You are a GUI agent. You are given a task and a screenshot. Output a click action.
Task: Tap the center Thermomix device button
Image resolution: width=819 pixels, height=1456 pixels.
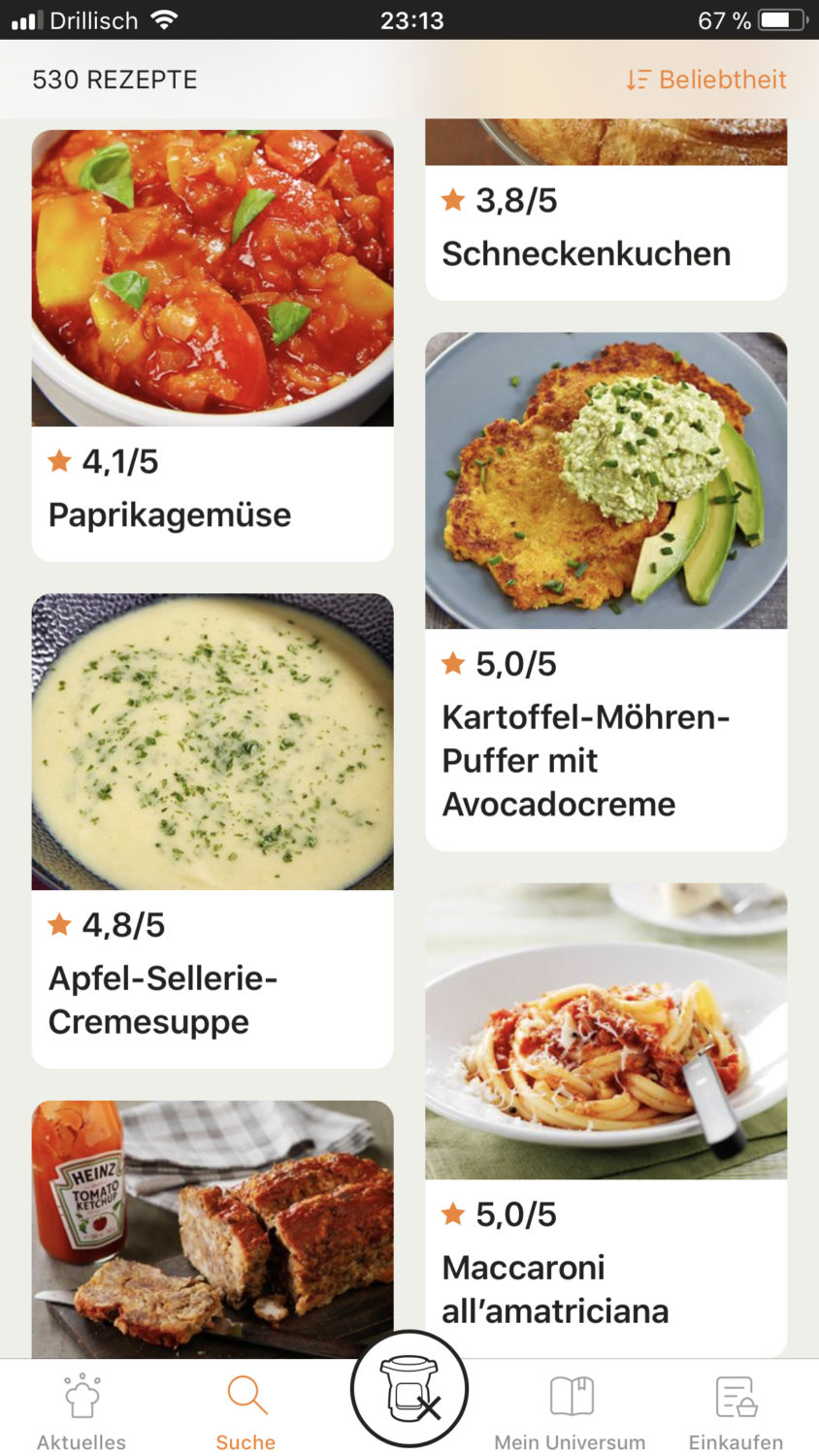409,1389
